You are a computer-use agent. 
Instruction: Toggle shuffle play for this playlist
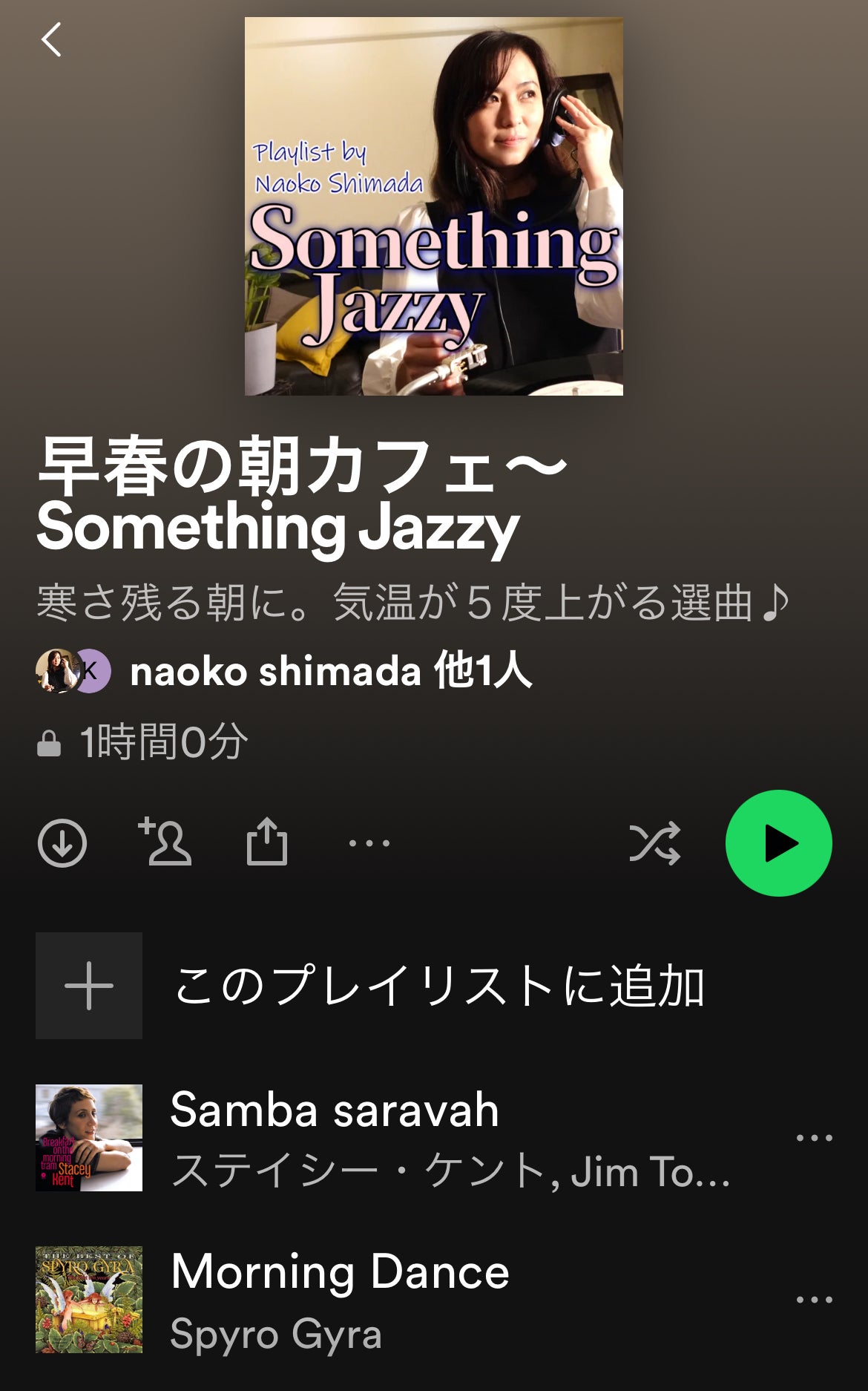click(654, 843)
